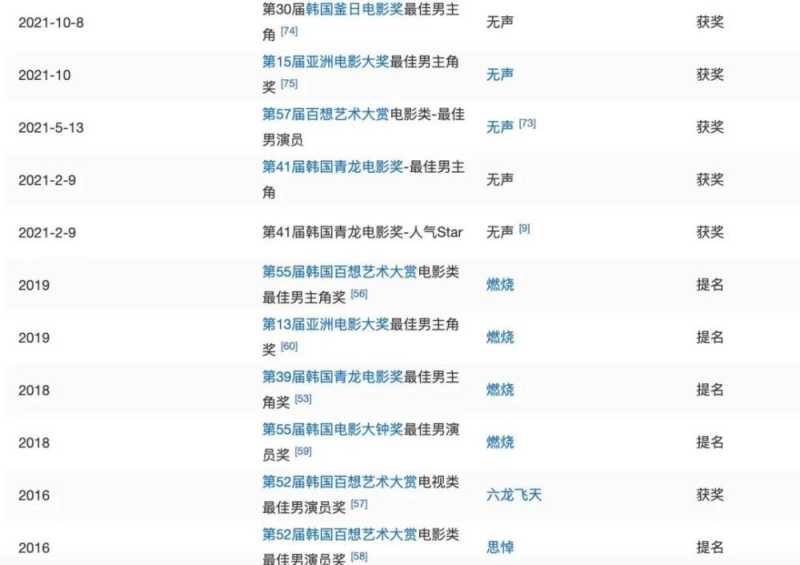Open the 第55届韩国电影大钟奖 link
The width and height of the screenshot is (800, 565).
[x=331, y=429]
